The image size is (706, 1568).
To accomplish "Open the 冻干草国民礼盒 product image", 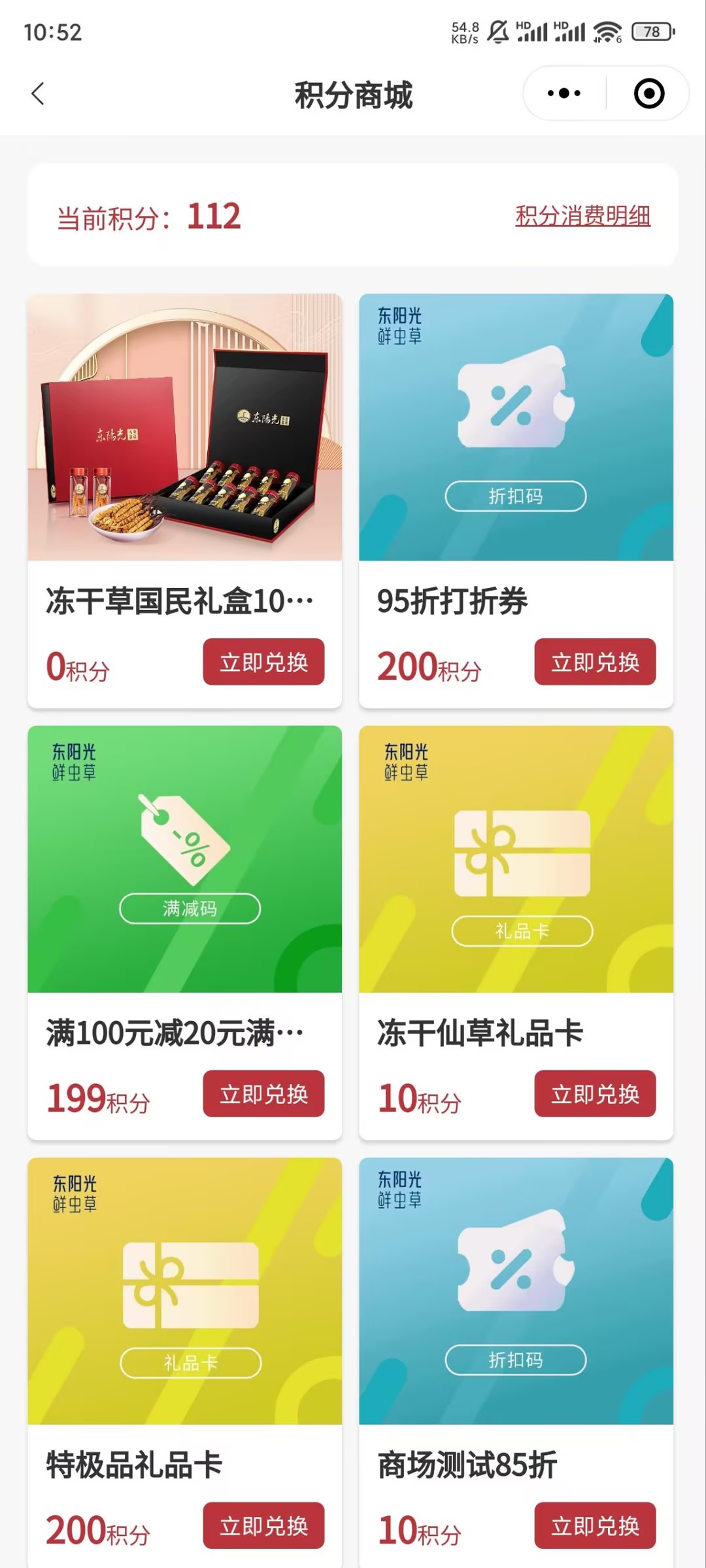I will (184, 427).
